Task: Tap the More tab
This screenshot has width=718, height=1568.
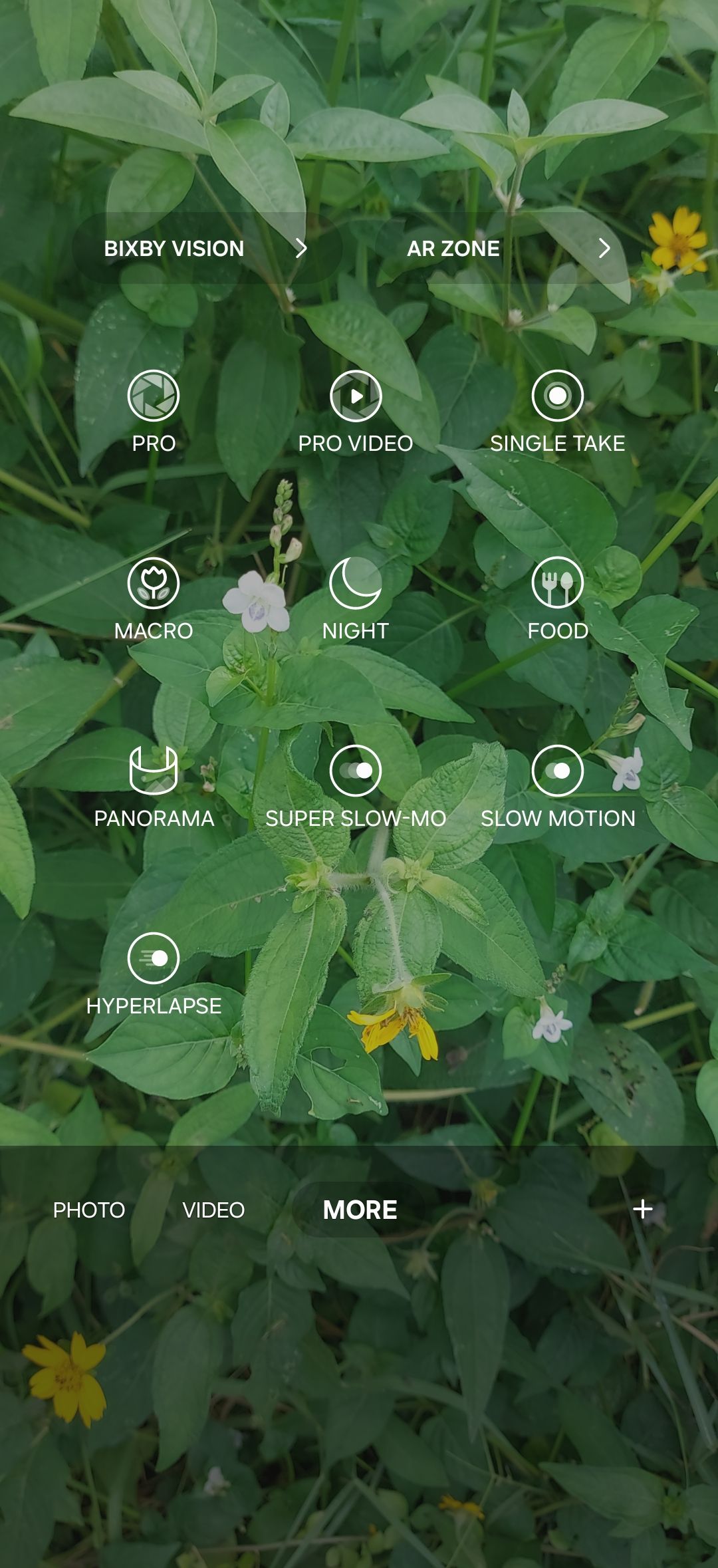Action: (x=360, y=1210)
